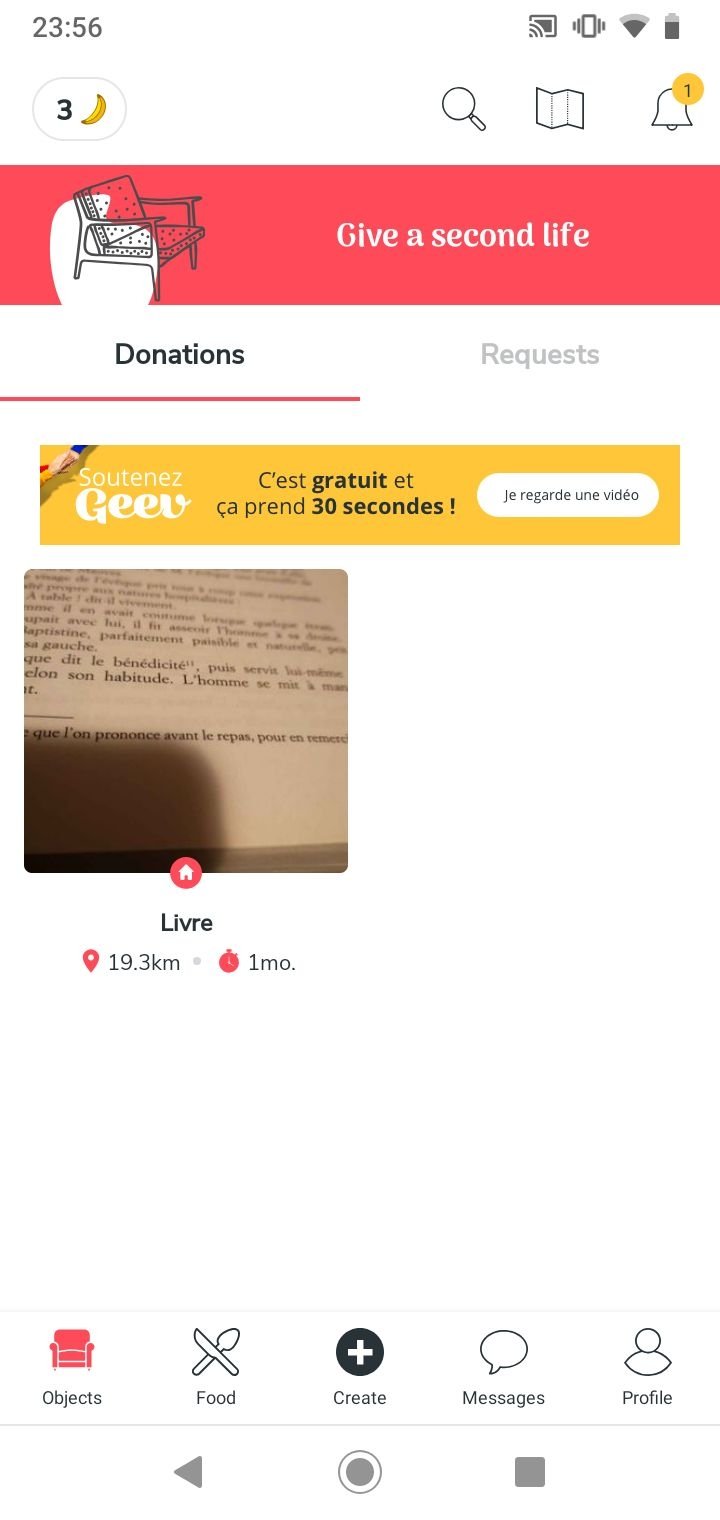Tap the system back button
The width and height of the screenshot is (720, 1520).
pos(188,1472)
